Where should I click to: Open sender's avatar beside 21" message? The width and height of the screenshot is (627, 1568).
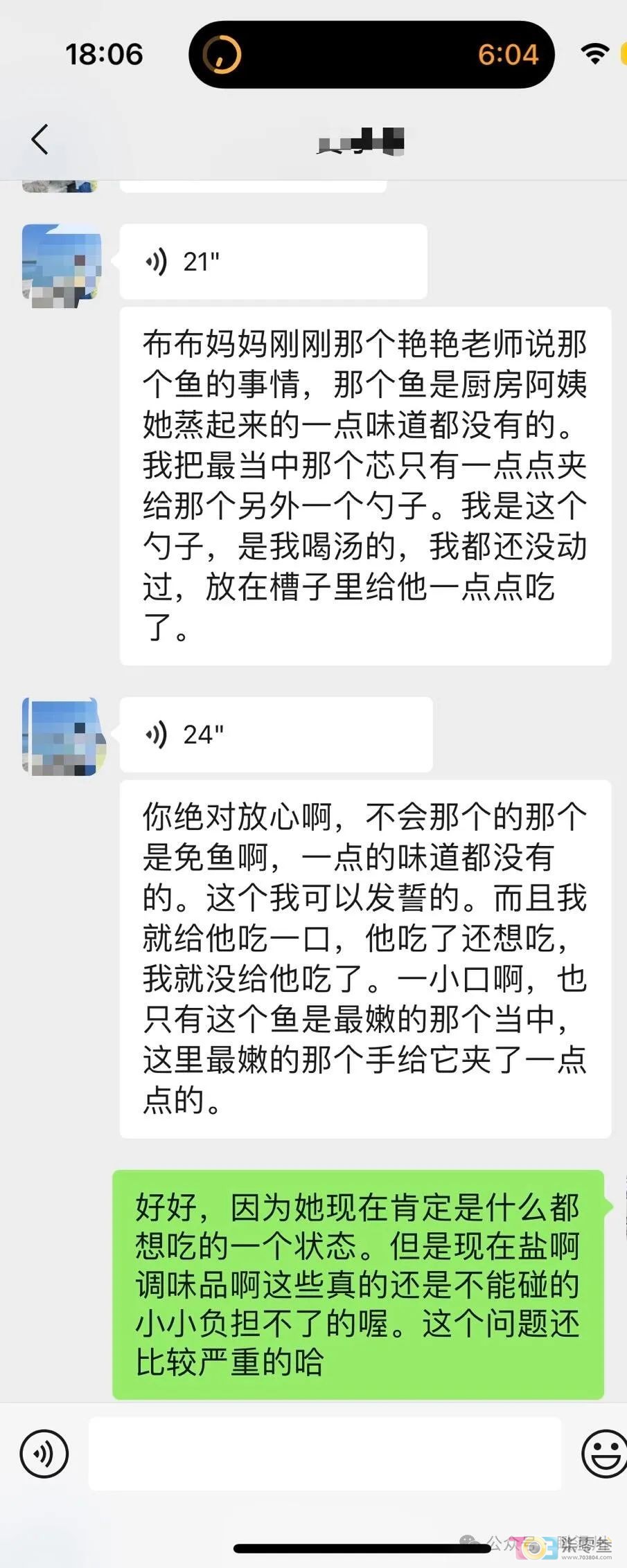(62, 265)
